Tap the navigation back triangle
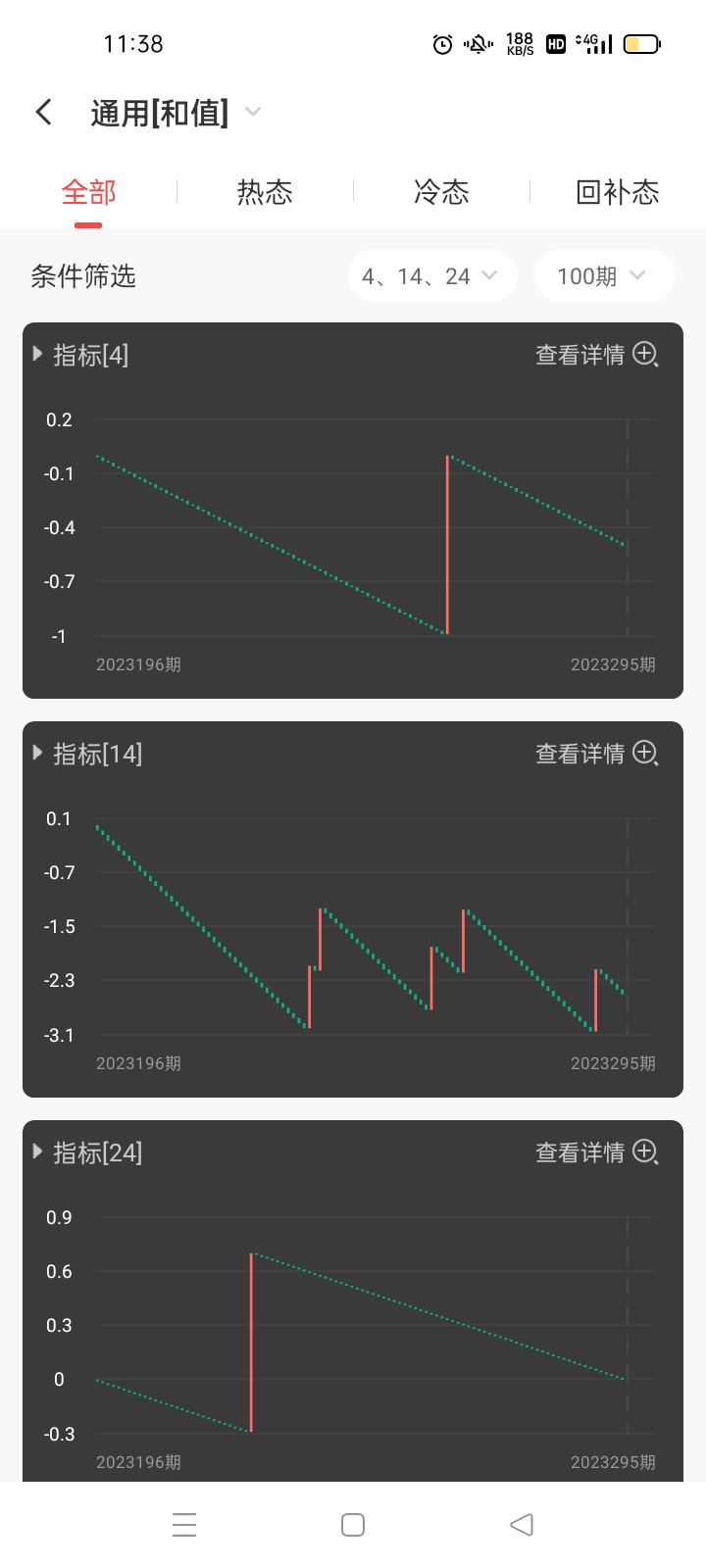 click(521, 1524)
